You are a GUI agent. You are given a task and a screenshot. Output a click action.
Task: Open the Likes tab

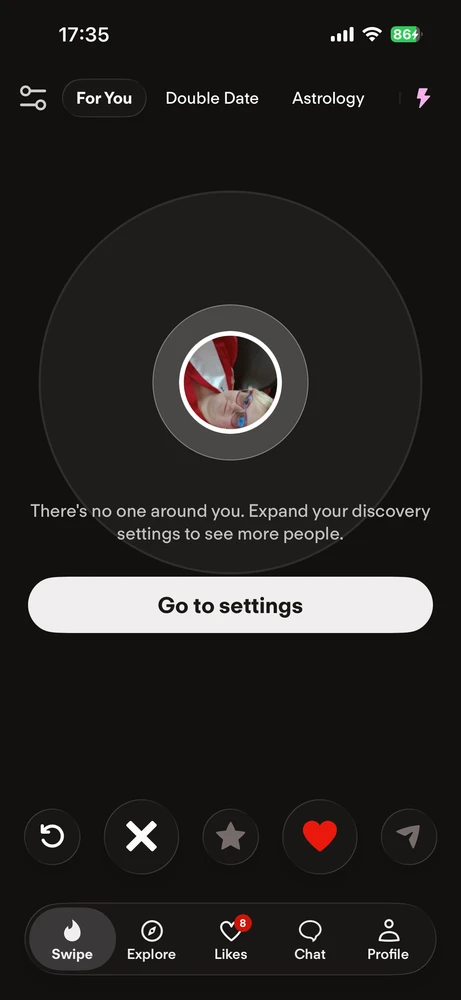click(x=231, y=941)
